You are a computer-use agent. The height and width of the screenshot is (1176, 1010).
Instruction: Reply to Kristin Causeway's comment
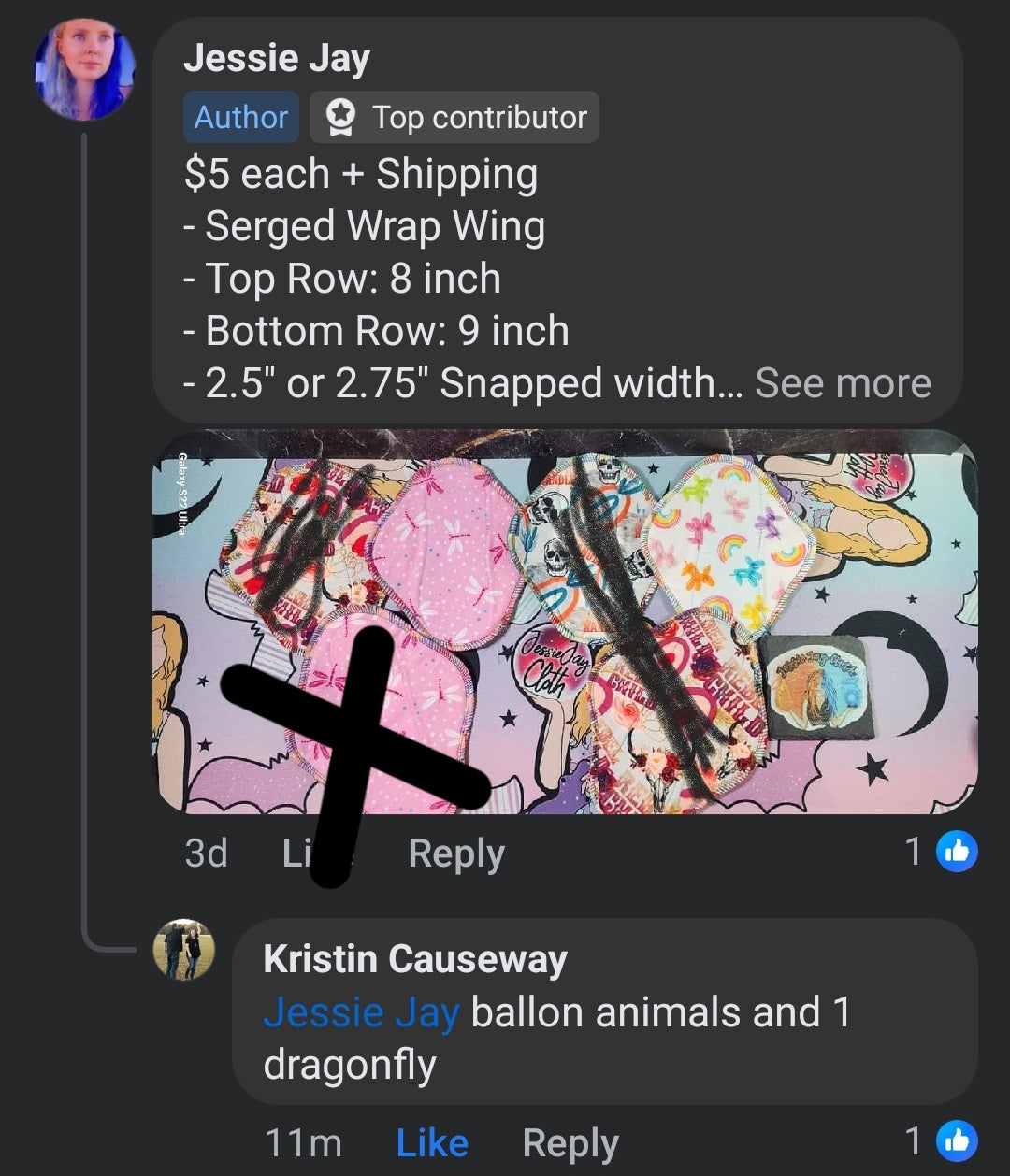tap(570, 1142)
